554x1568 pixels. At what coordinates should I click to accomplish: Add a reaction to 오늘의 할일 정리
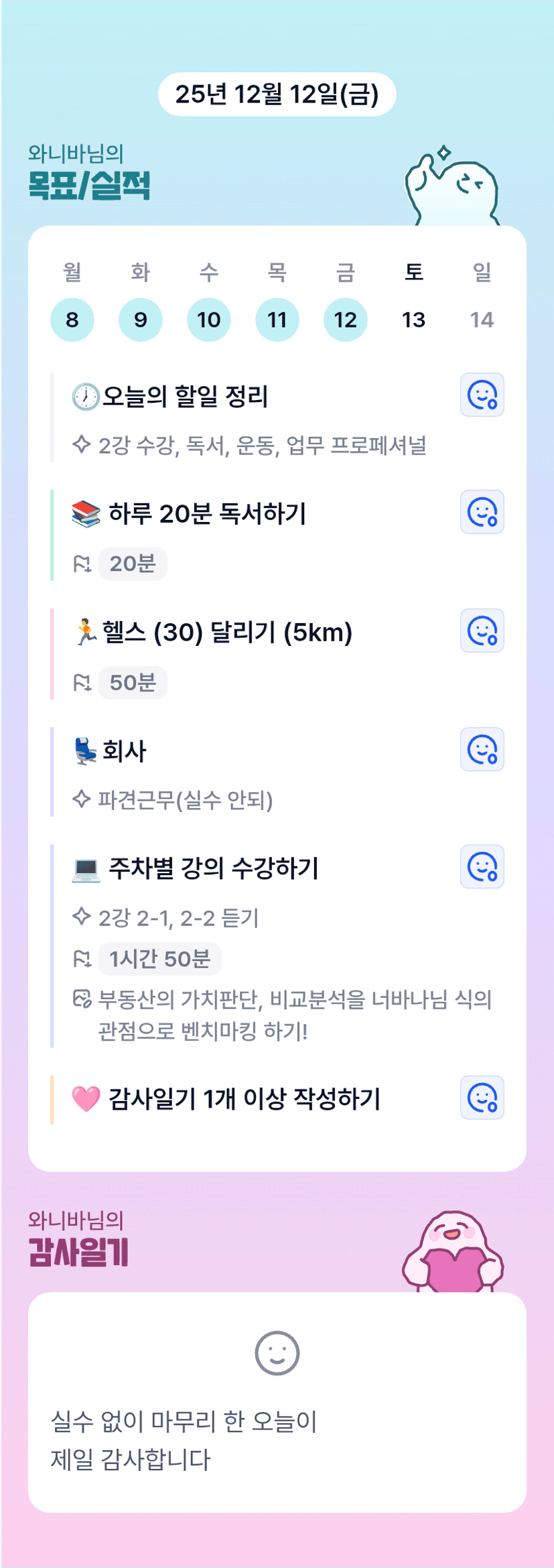coord(482,395)
